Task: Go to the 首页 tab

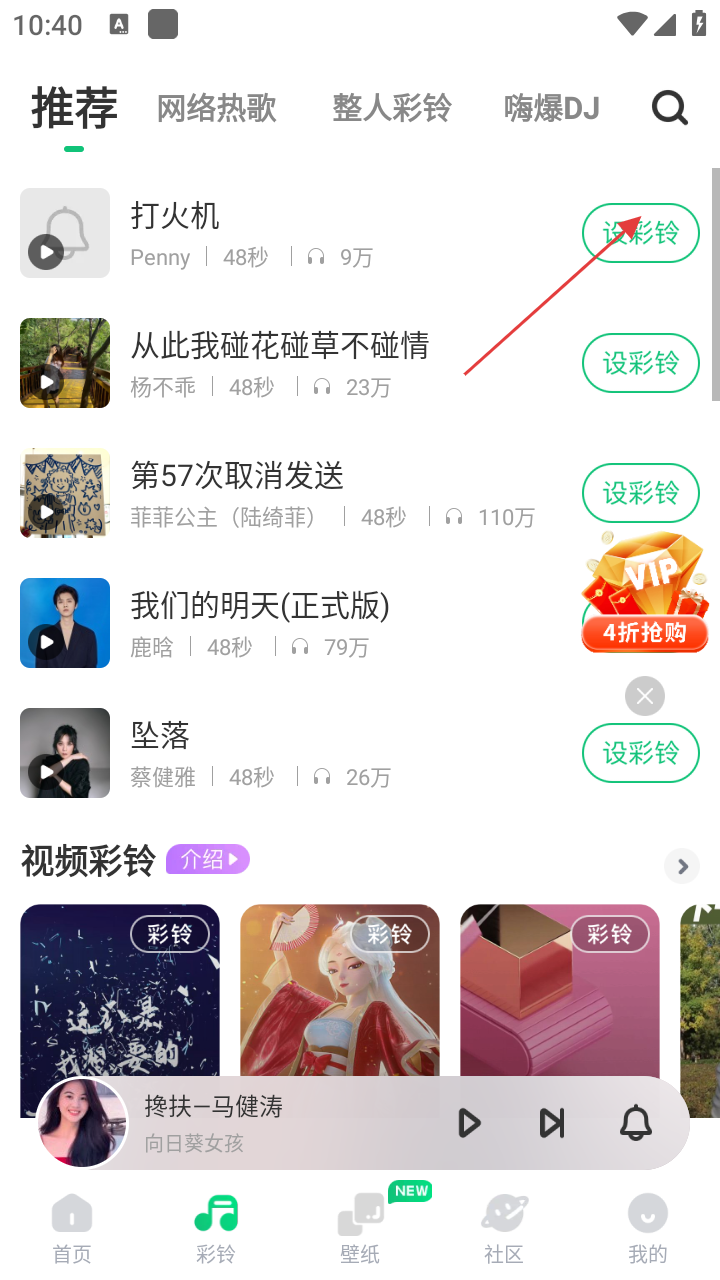Action: tap(72, 1228)
